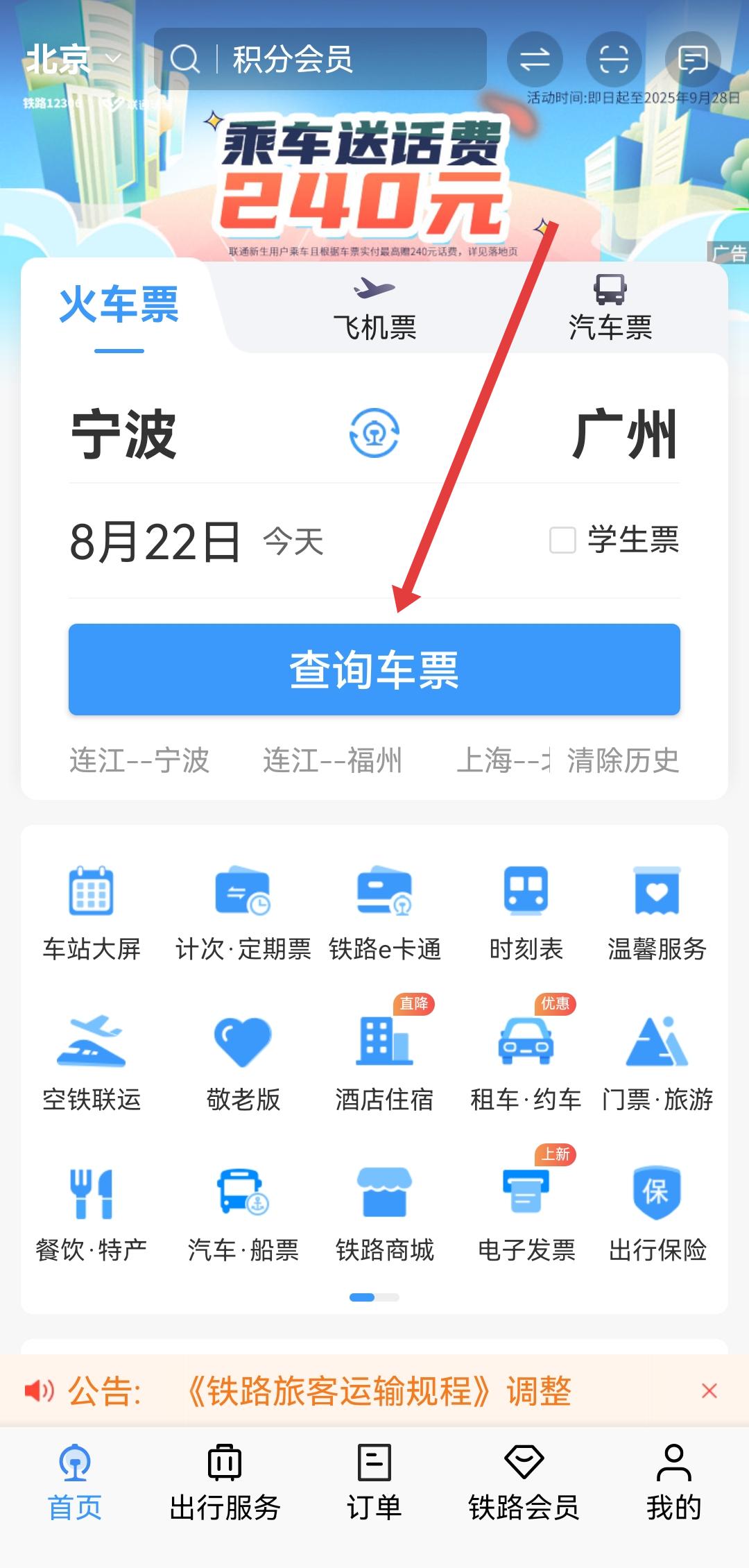Open the scan code icon
Screen dimensions: 749x1568
(x=613, y=60)
